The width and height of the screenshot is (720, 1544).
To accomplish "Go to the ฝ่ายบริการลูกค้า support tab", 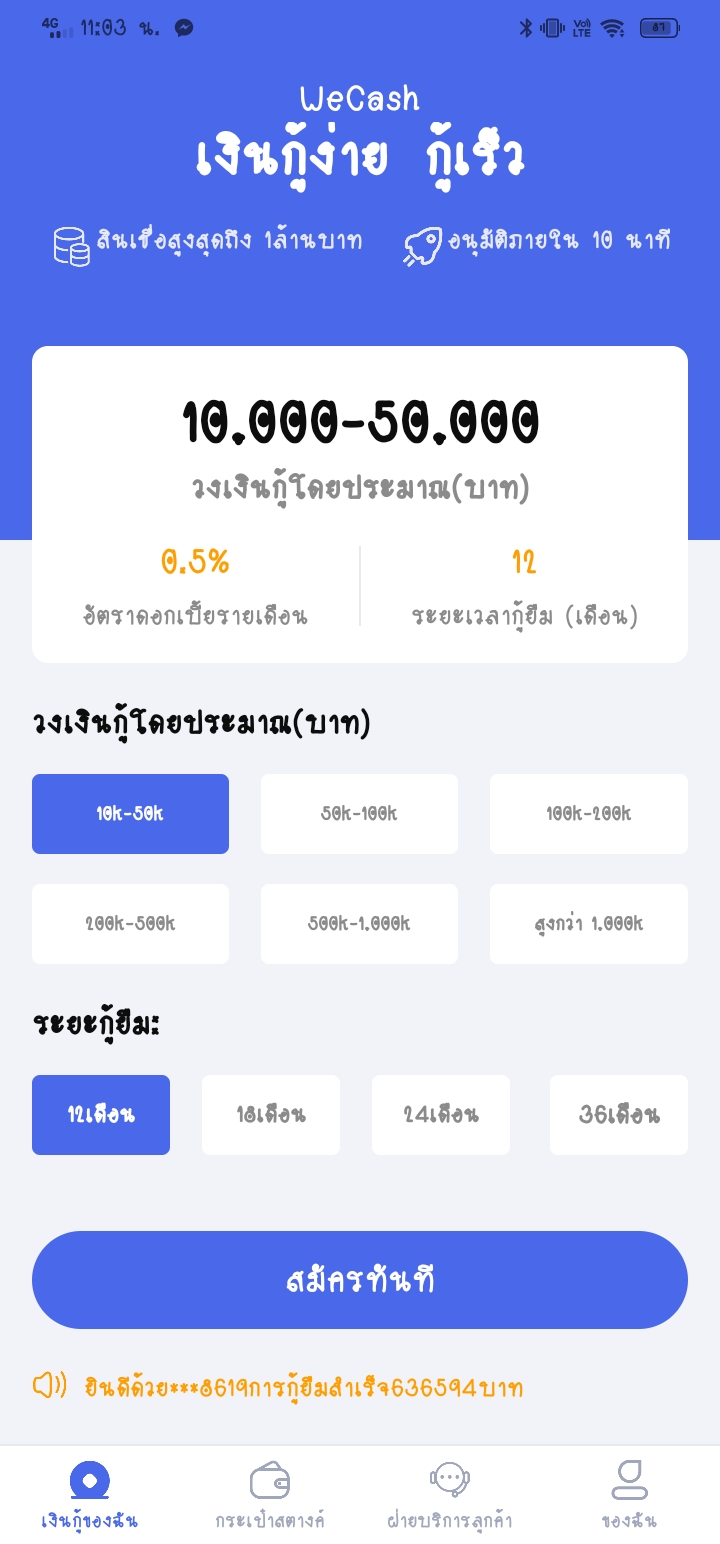I will click(x=450, y=1495).
